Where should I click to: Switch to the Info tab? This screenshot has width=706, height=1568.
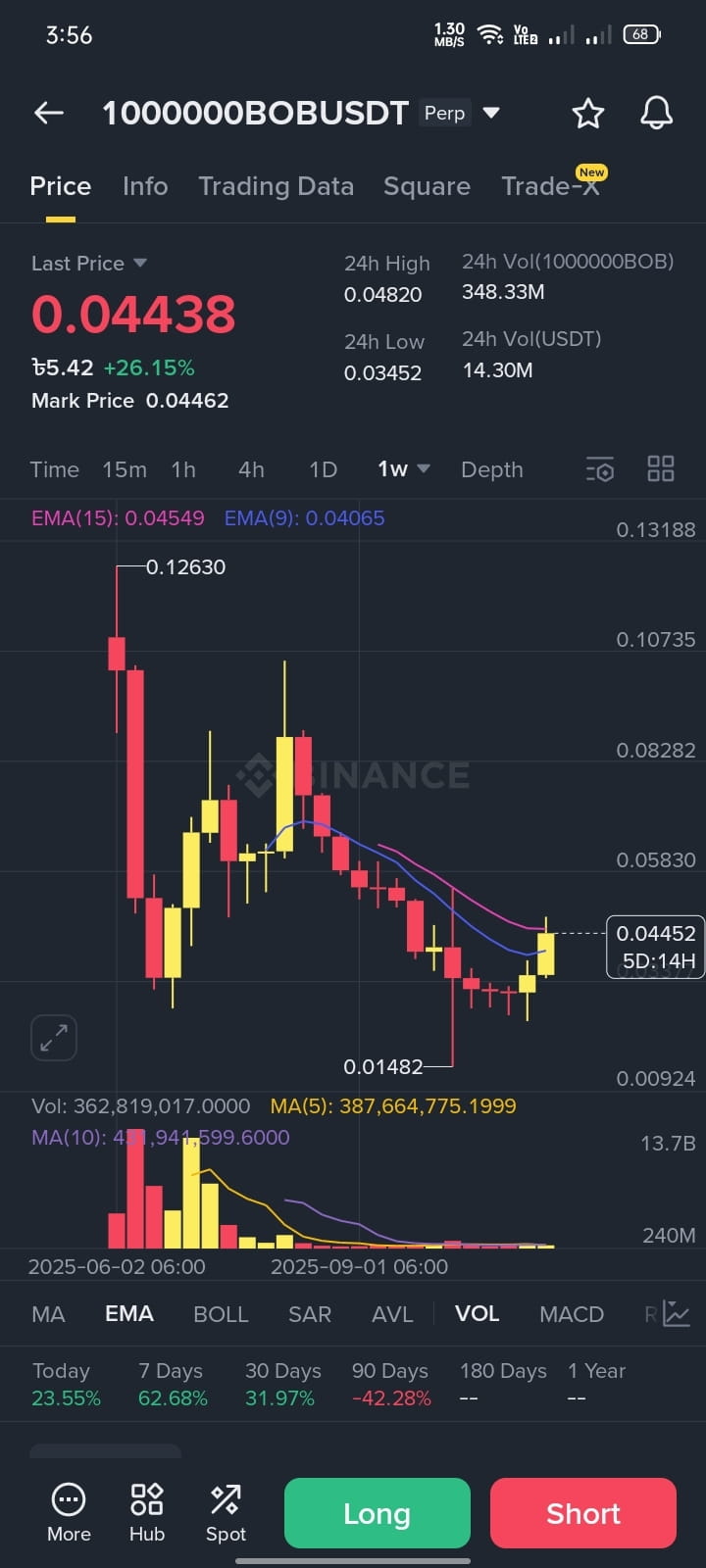tap(145, 186)
